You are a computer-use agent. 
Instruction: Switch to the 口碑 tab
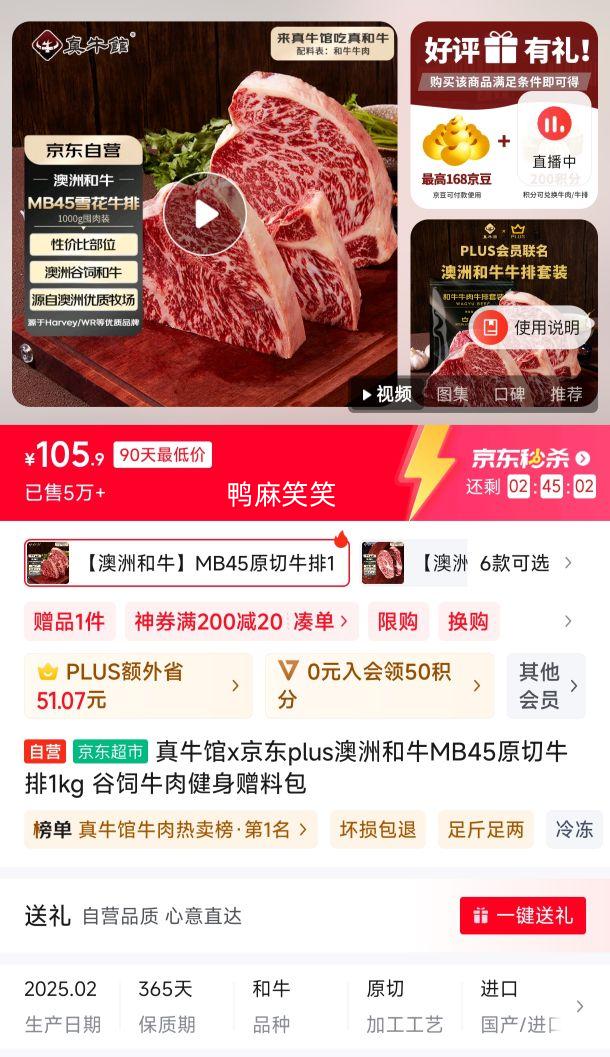pos(509,394)
